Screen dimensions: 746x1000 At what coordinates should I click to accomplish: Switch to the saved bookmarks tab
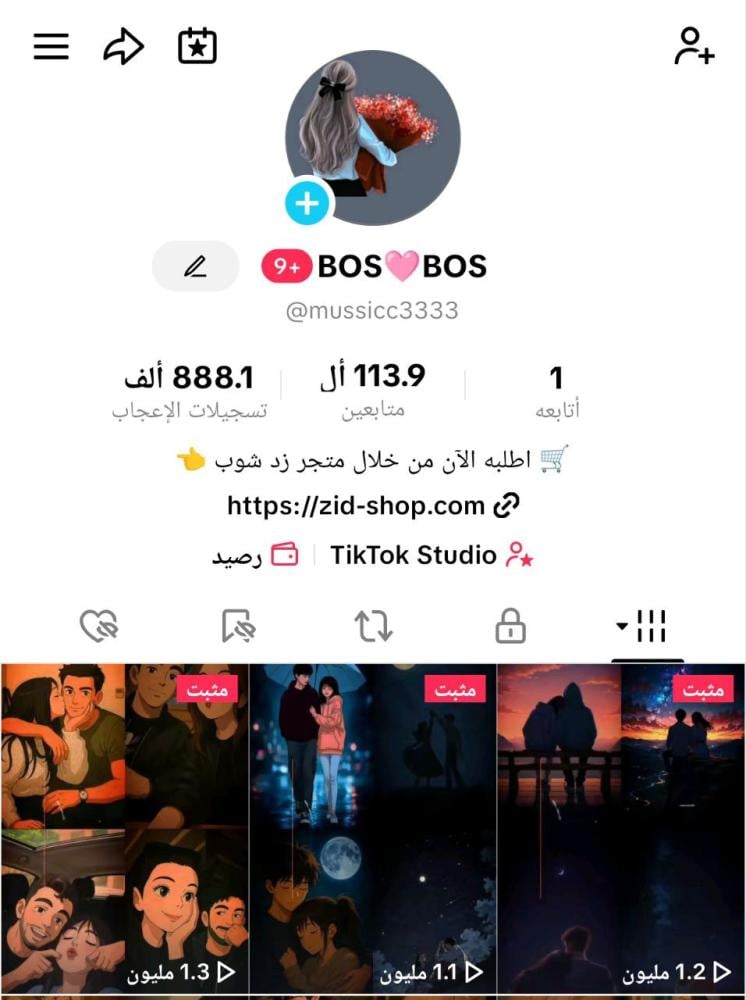tap(238, 627)
